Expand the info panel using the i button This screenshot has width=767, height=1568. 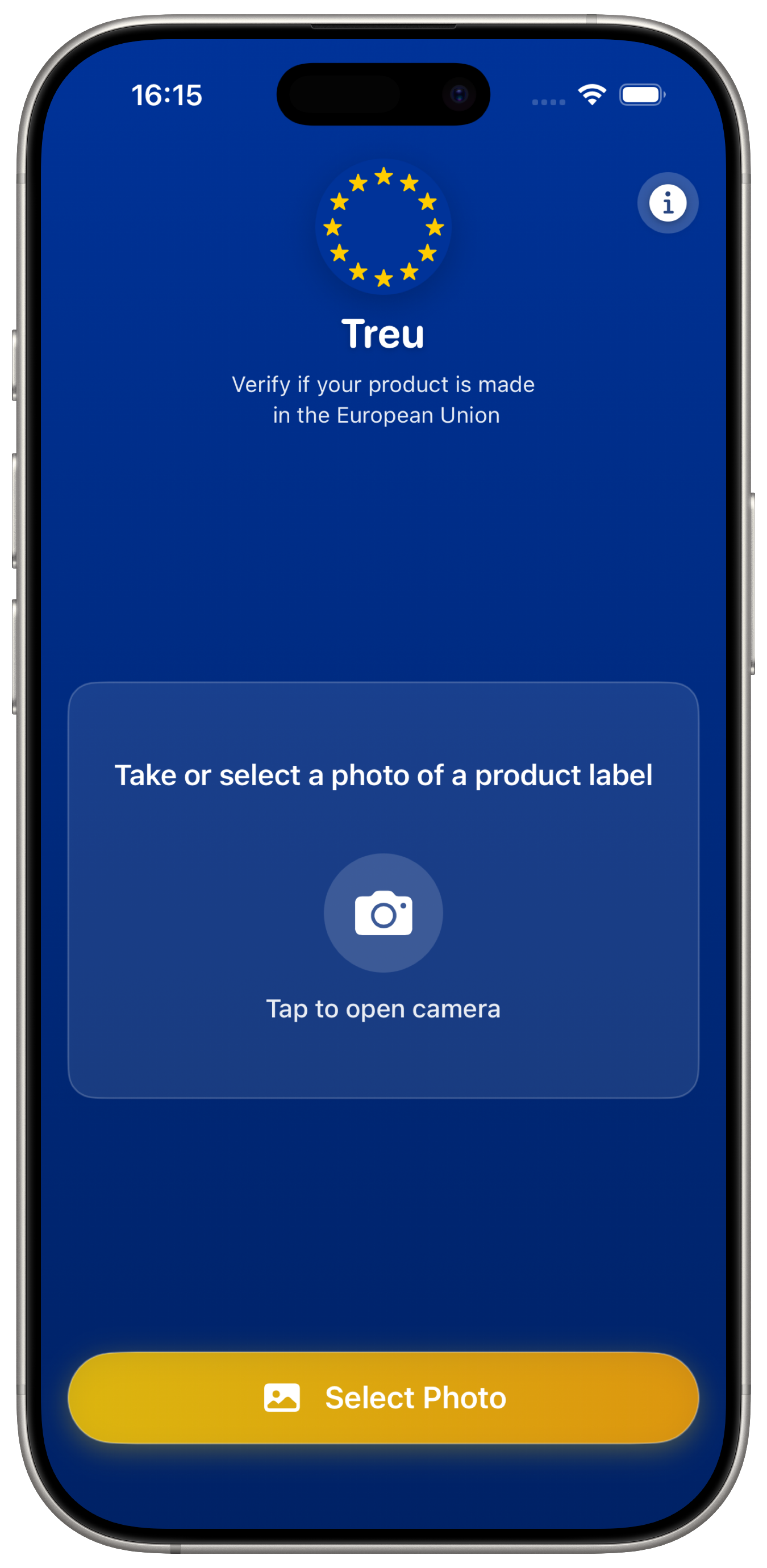tap(667, 202)
